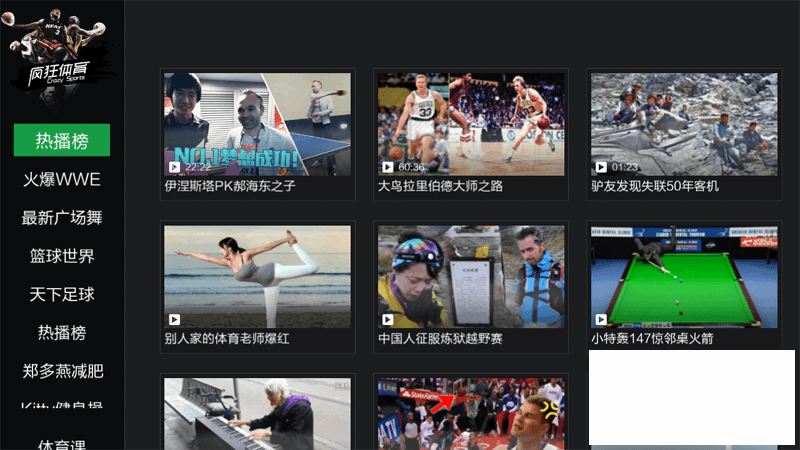
Task: Open the piano player video tile
Action: click(x=257, y=413)
